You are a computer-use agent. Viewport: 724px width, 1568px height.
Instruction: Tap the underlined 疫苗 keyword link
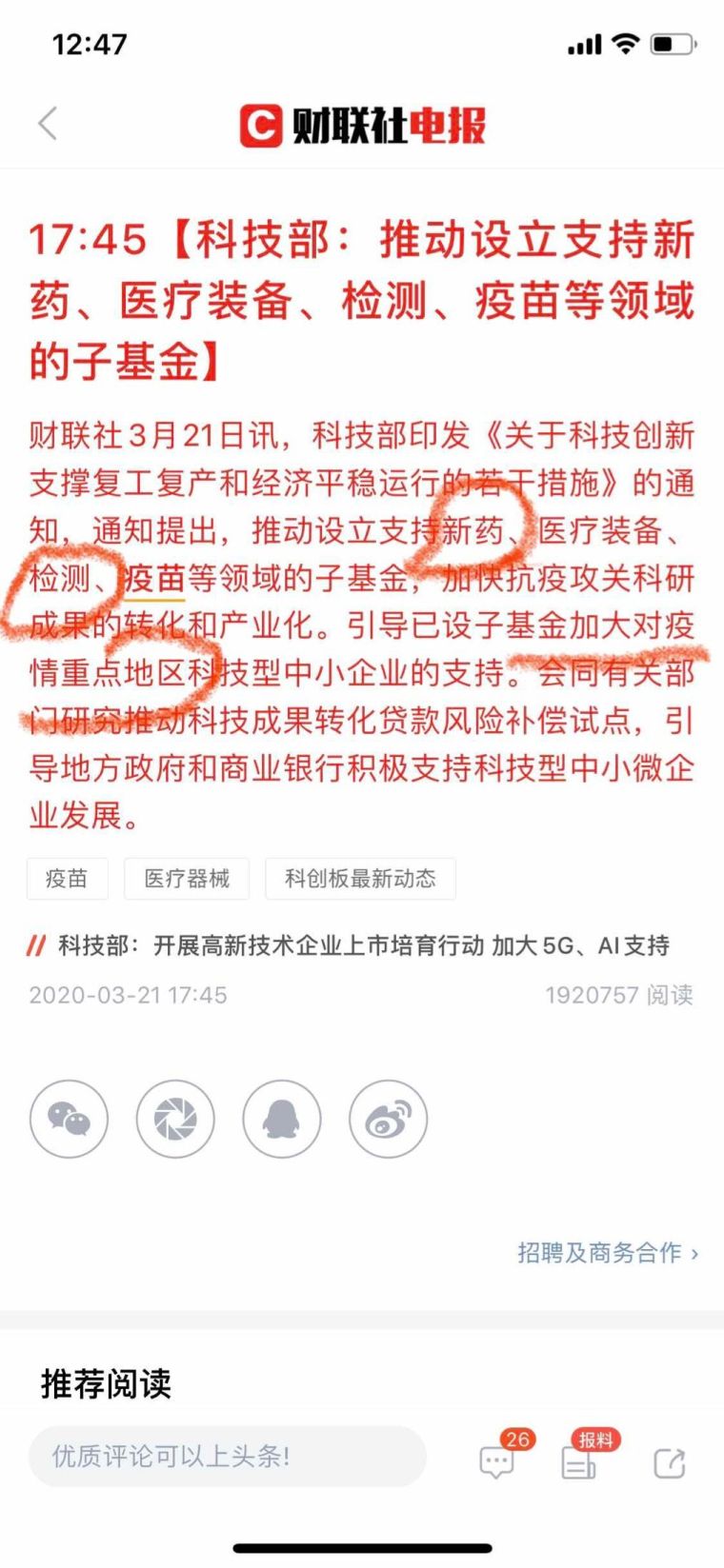tap(153, 578)
